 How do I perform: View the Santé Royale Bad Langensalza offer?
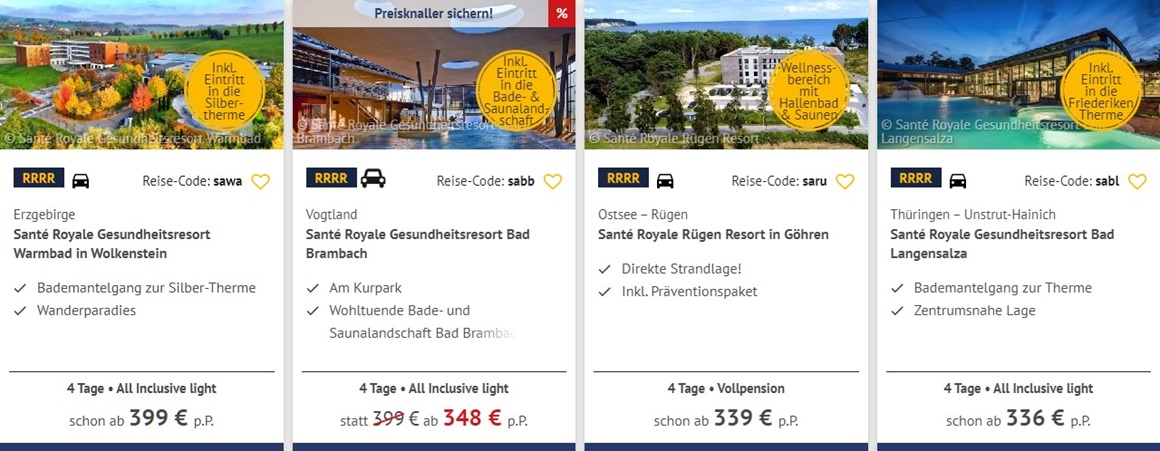1002,244
